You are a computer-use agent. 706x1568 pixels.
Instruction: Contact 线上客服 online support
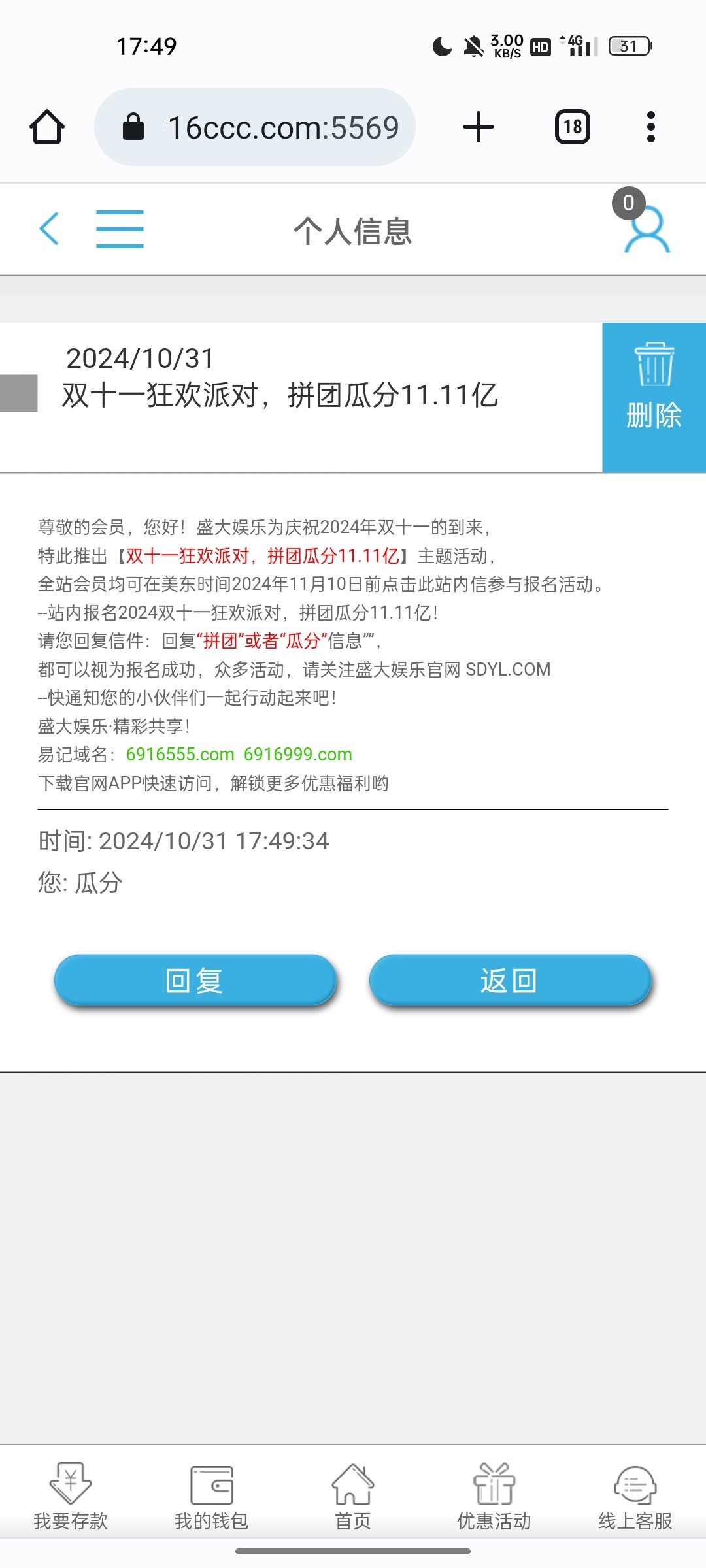(x=635, y=1496)
